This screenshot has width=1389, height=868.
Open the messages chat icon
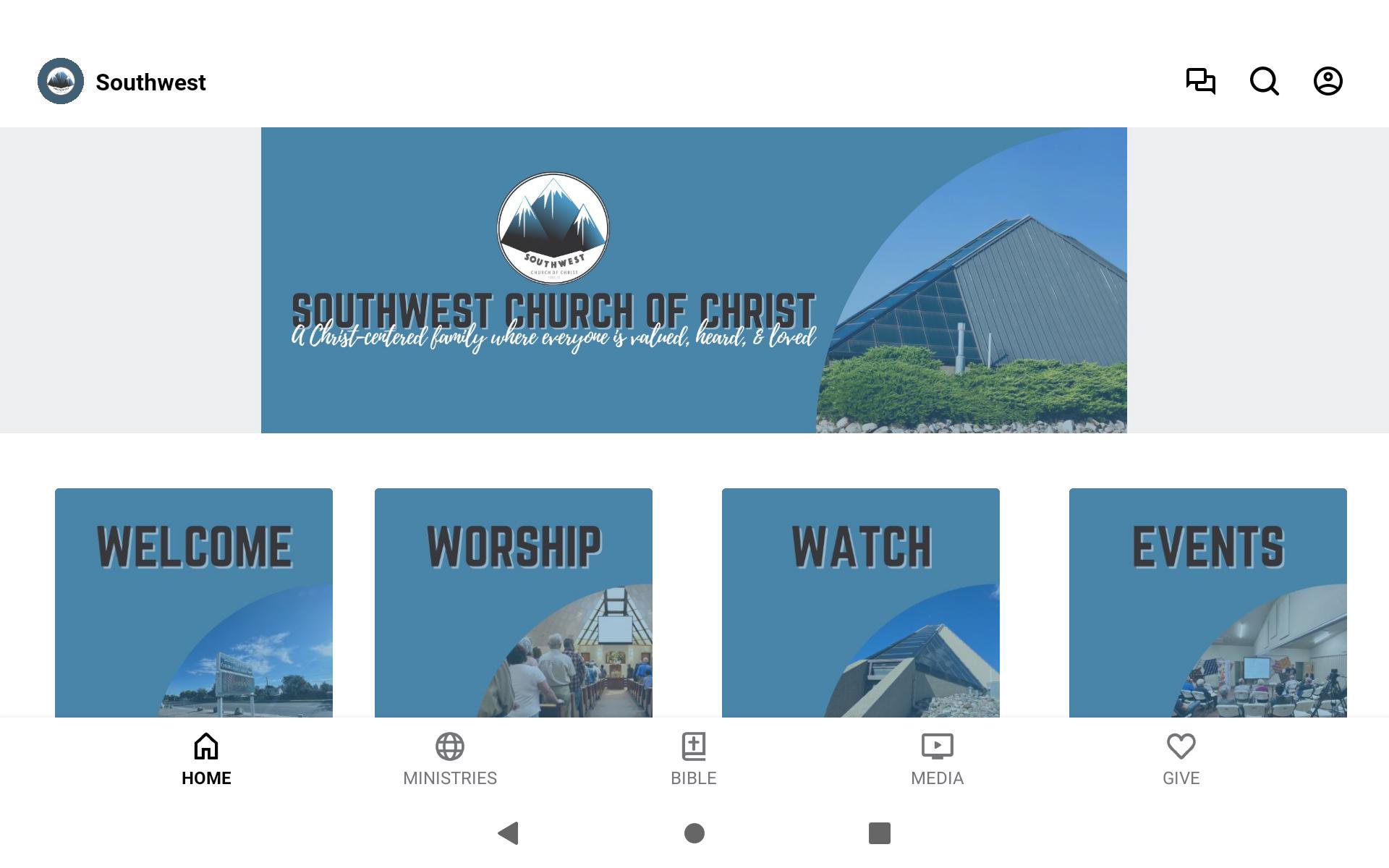point(1200,81)
